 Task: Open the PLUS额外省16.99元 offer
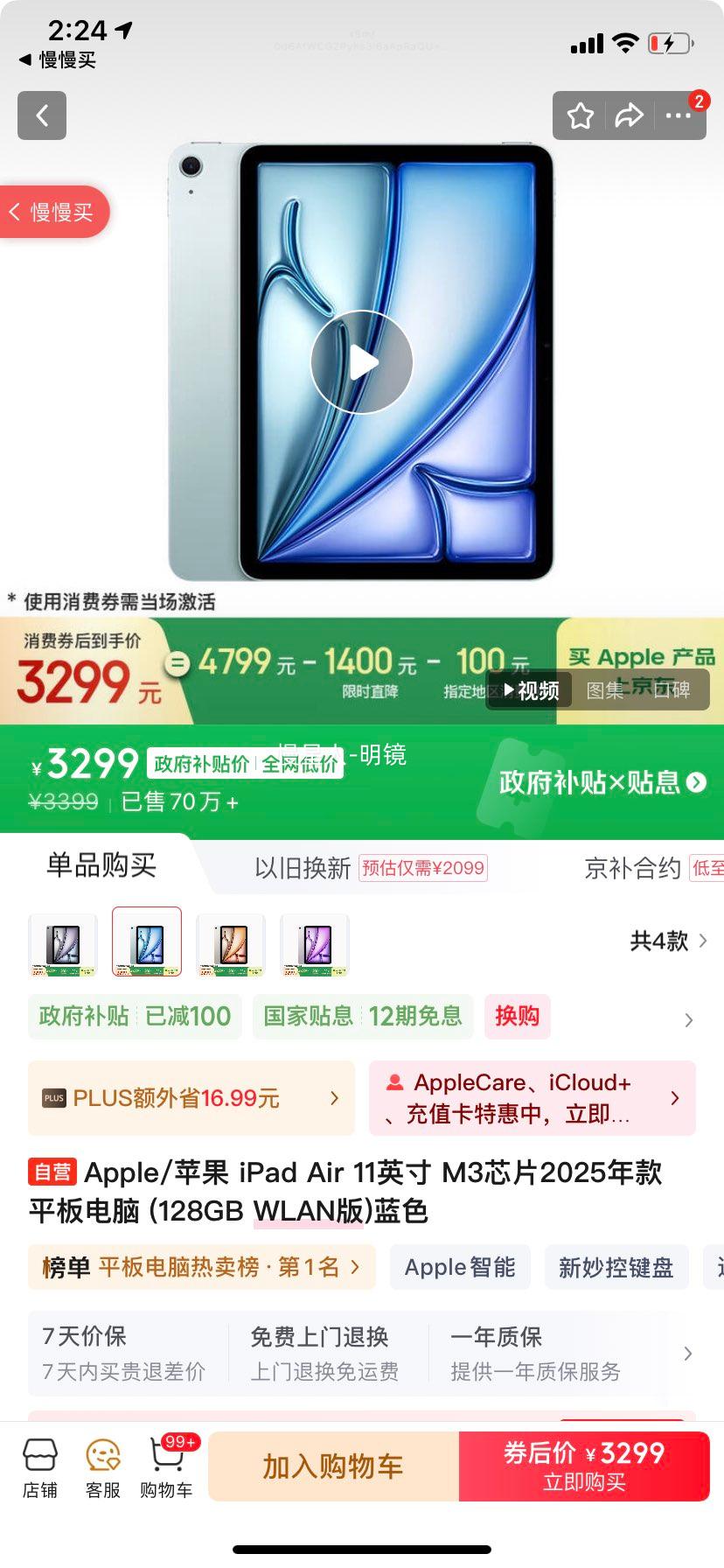click(191, 1098)
